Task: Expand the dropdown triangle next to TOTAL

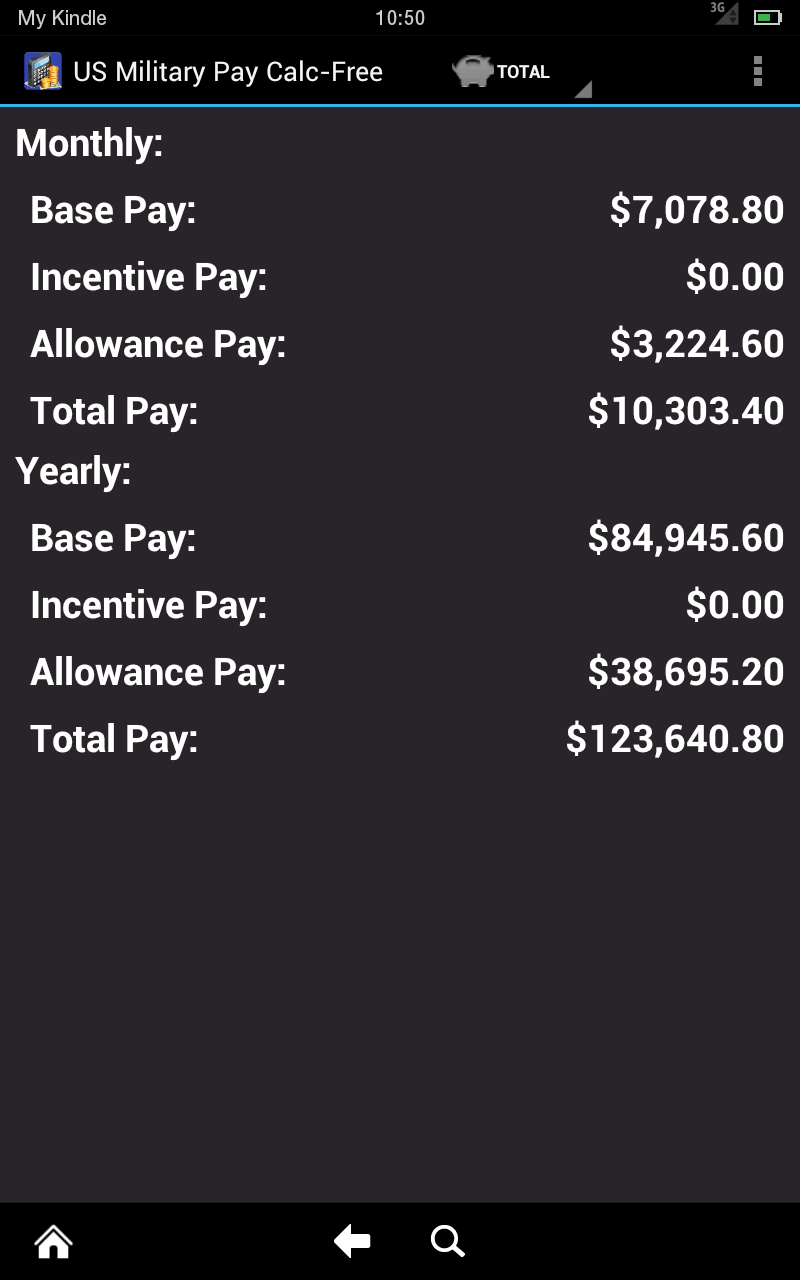Action: [x=585, y=88]
